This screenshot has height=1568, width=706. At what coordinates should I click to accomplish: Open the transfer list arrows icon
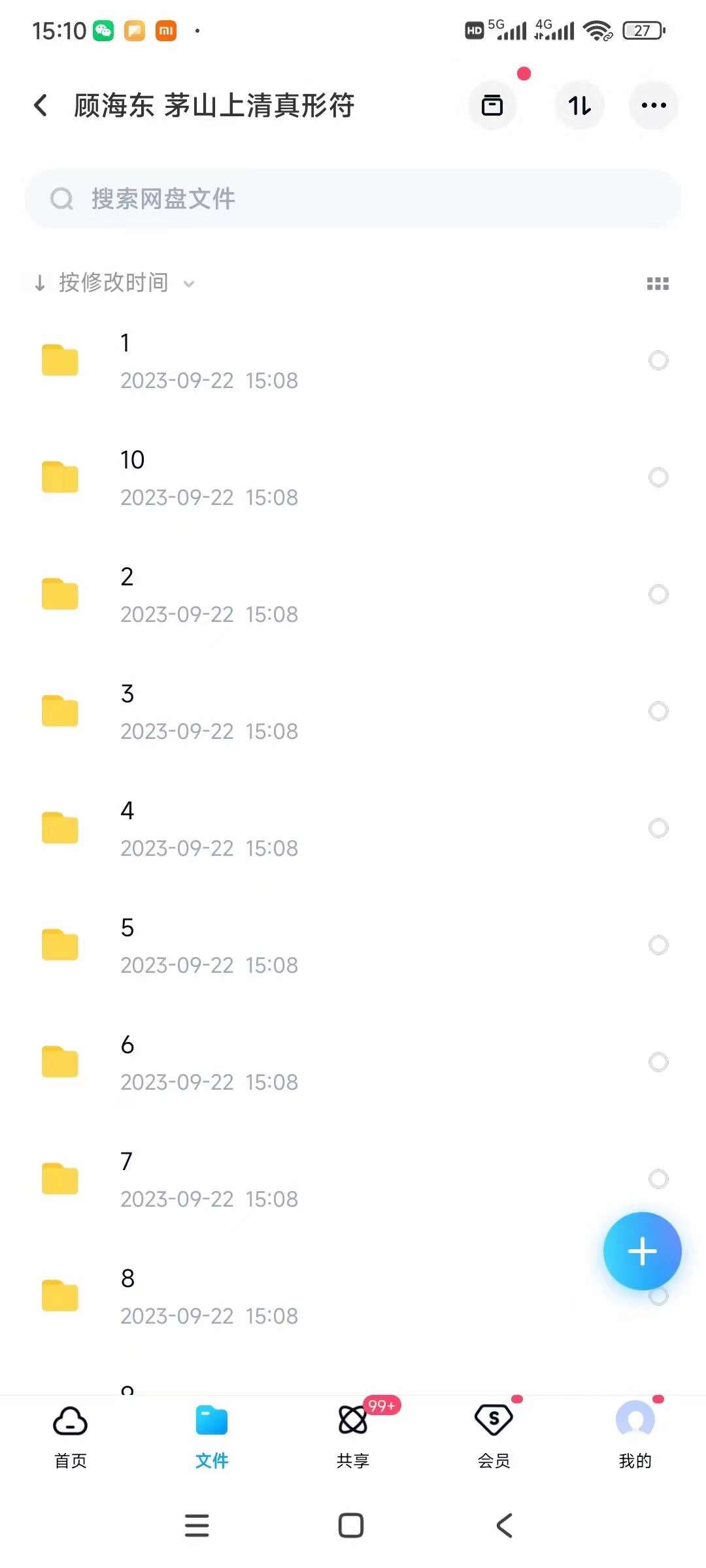coord(579,105)
